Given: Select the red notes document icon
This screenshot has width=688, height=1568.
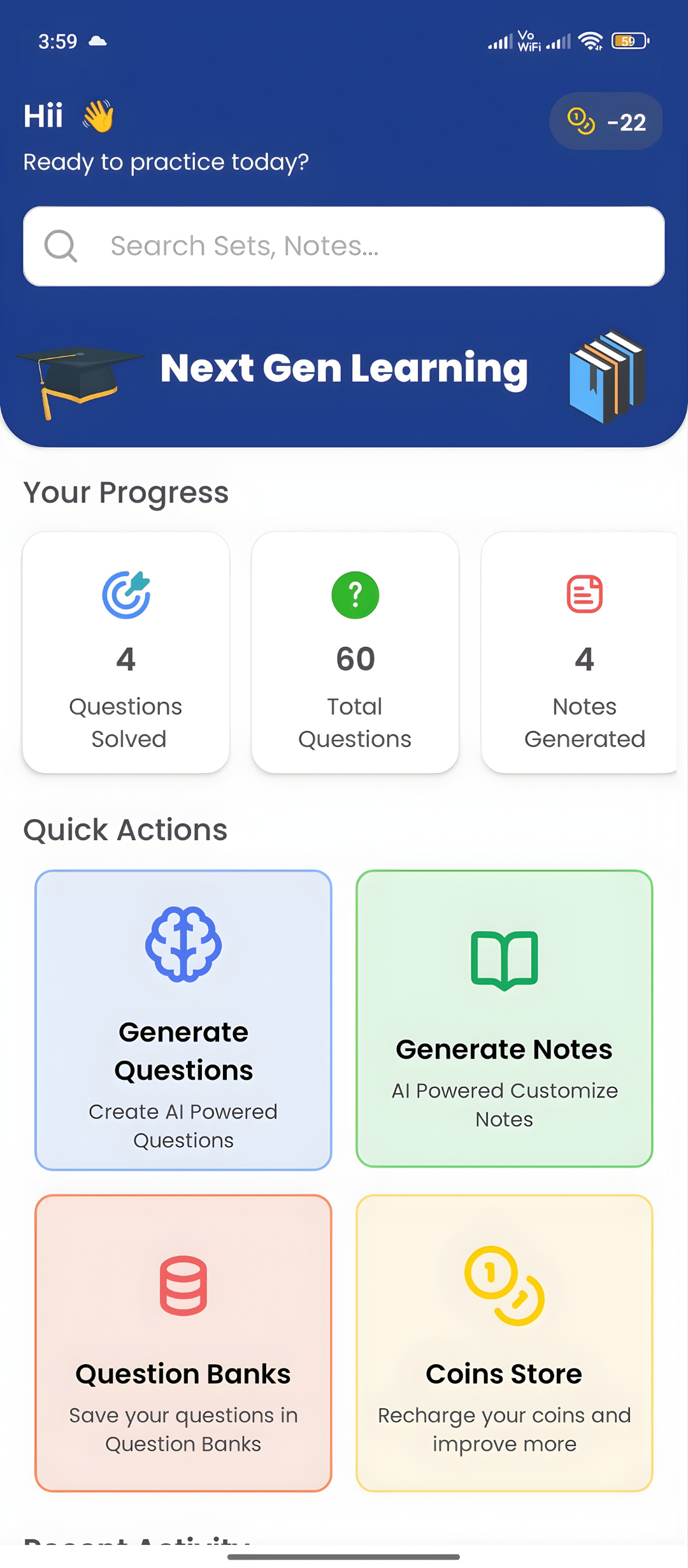Looking at the screenshot, I should pyautogui.click(x=584, y=595).
